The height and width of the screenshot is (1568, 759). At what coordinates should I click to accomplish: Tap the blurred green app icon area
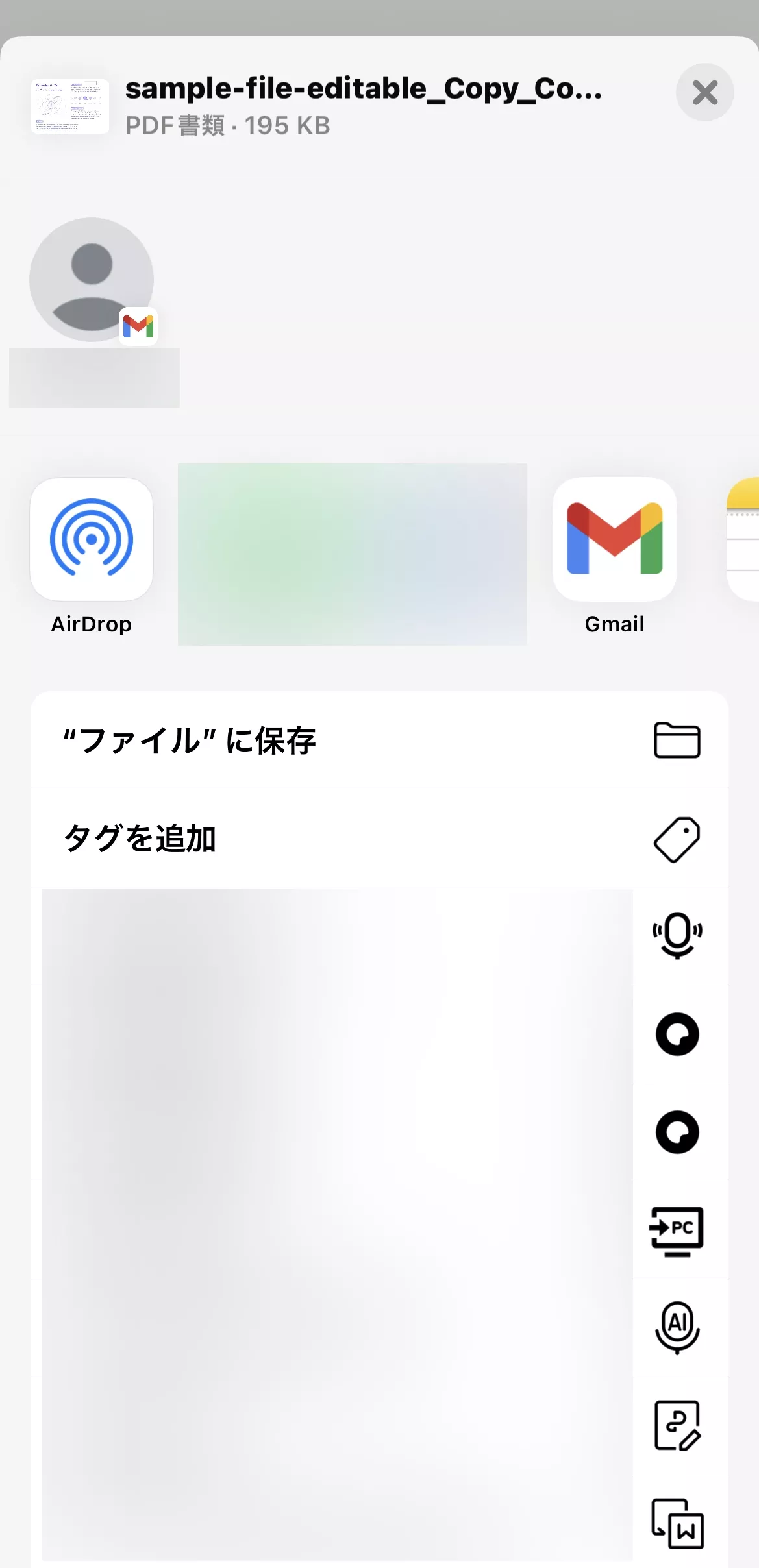[352, 555]
